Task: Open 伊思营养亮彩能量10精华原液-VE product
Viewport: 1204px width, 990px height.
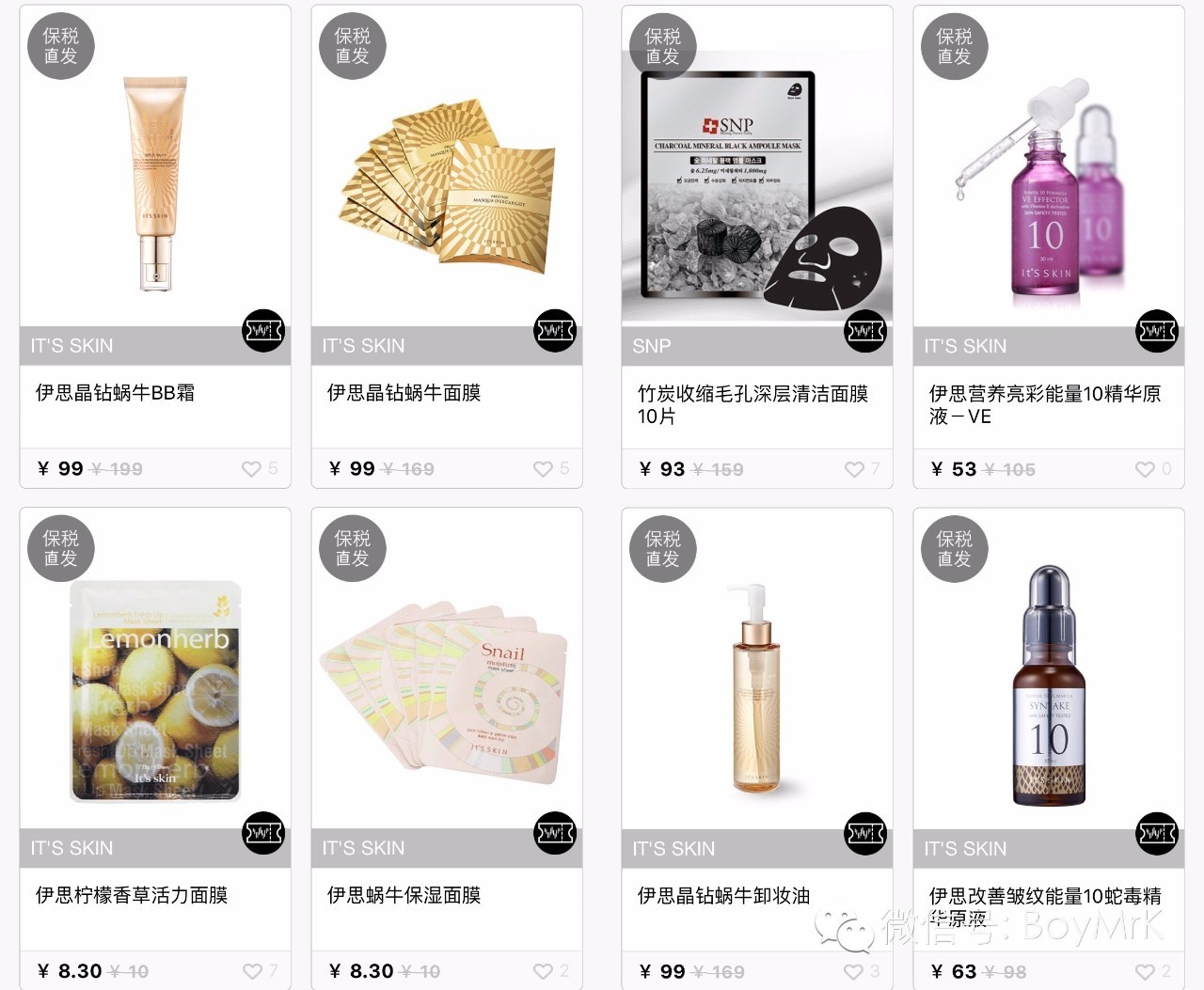Action: click(1049, 188)
